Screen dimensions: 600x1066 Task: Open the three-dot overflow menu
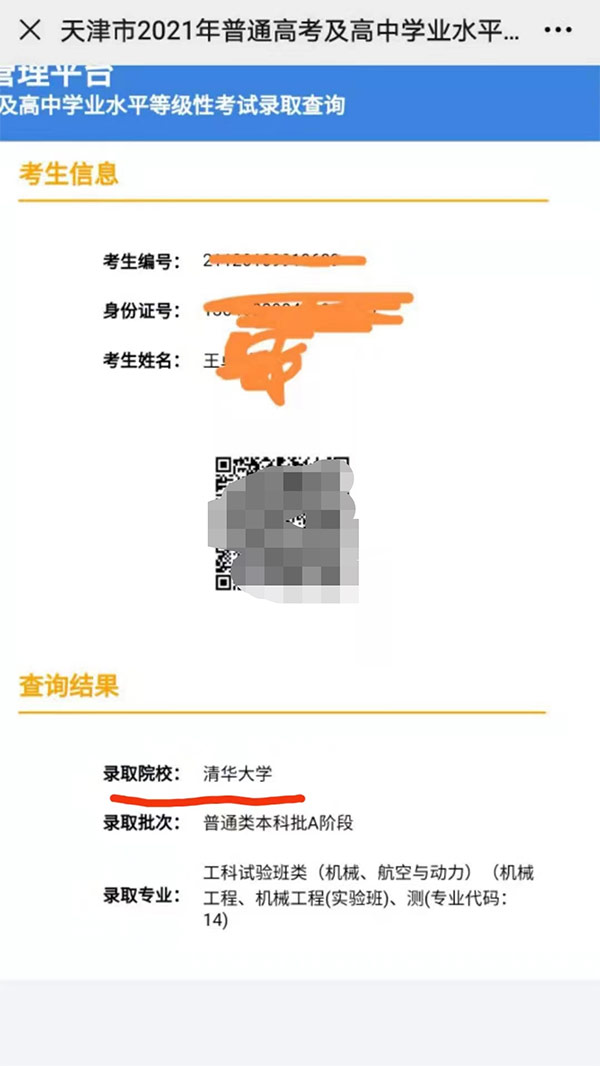tap(557, 30)
